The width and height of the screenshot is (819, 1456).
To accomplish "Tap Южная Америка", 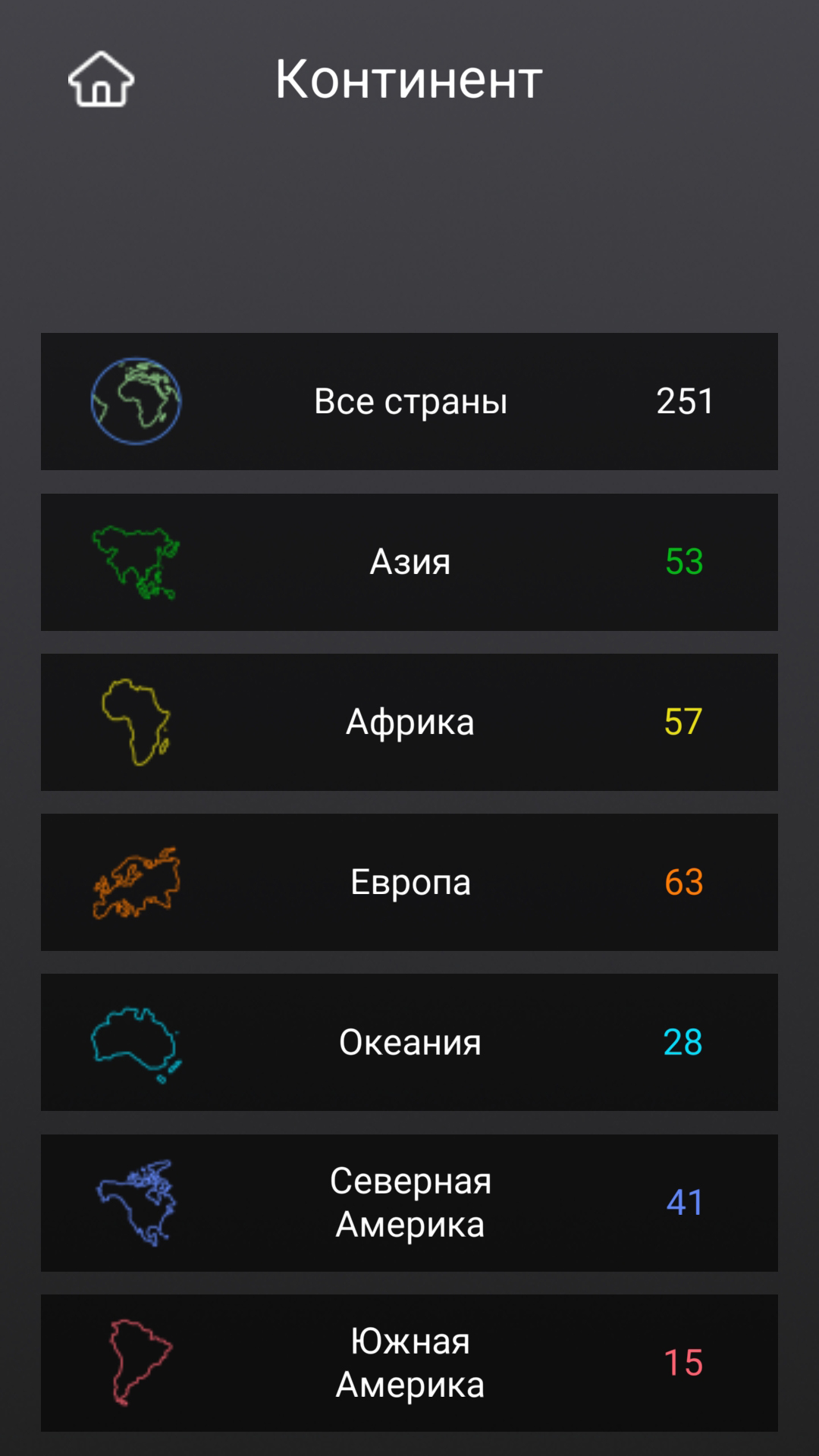I will pos(409,1363).
